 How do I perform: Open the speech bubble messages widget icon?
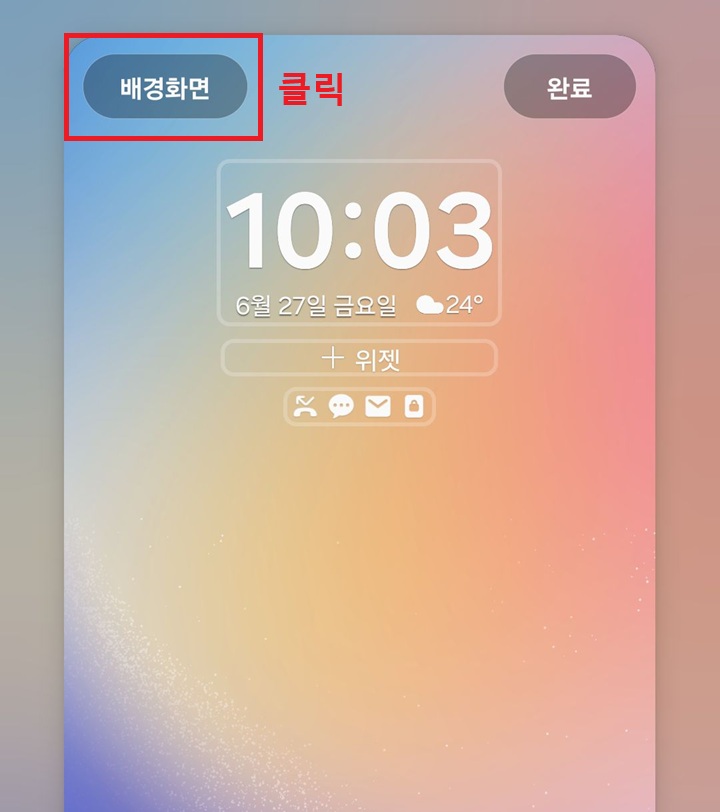point(340,406)
